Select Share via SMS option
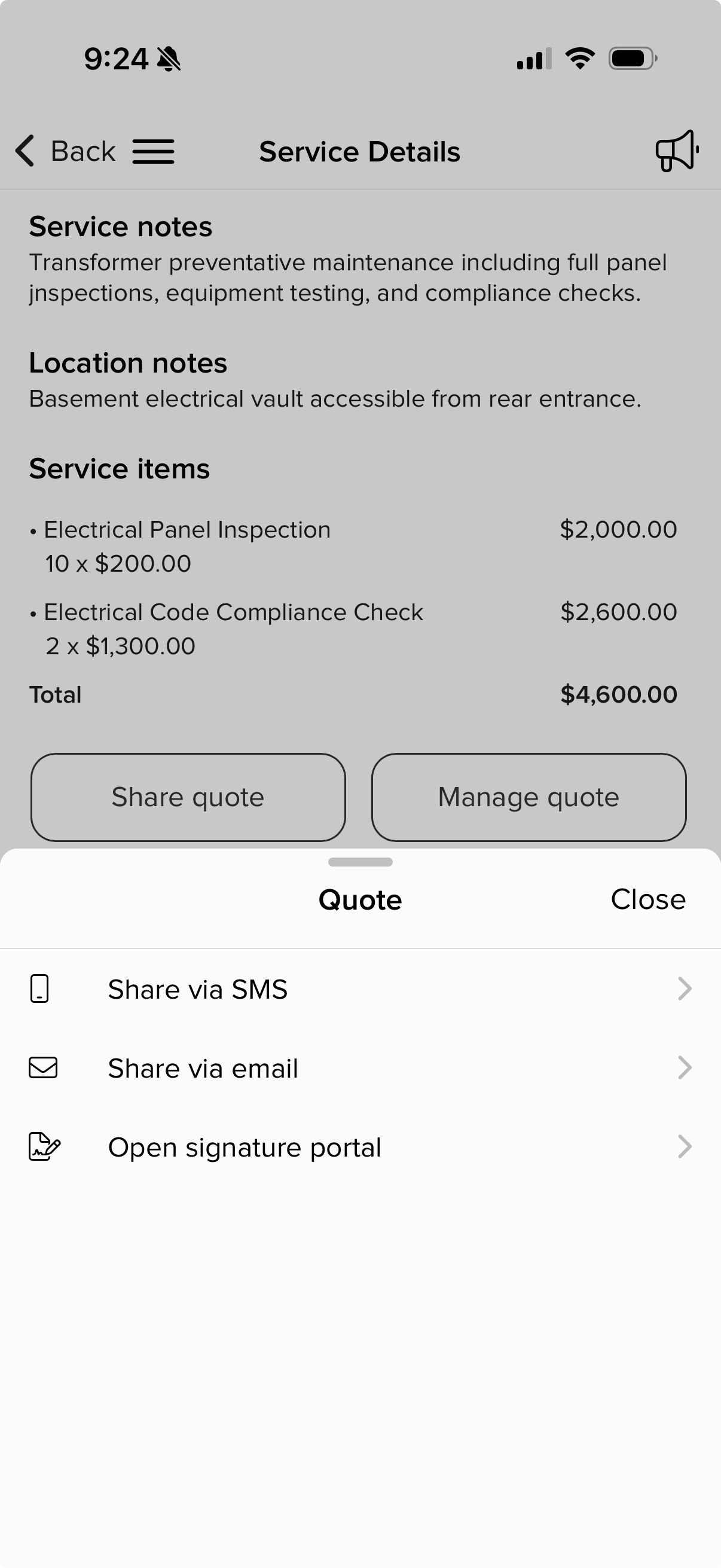 click(360, 989)
